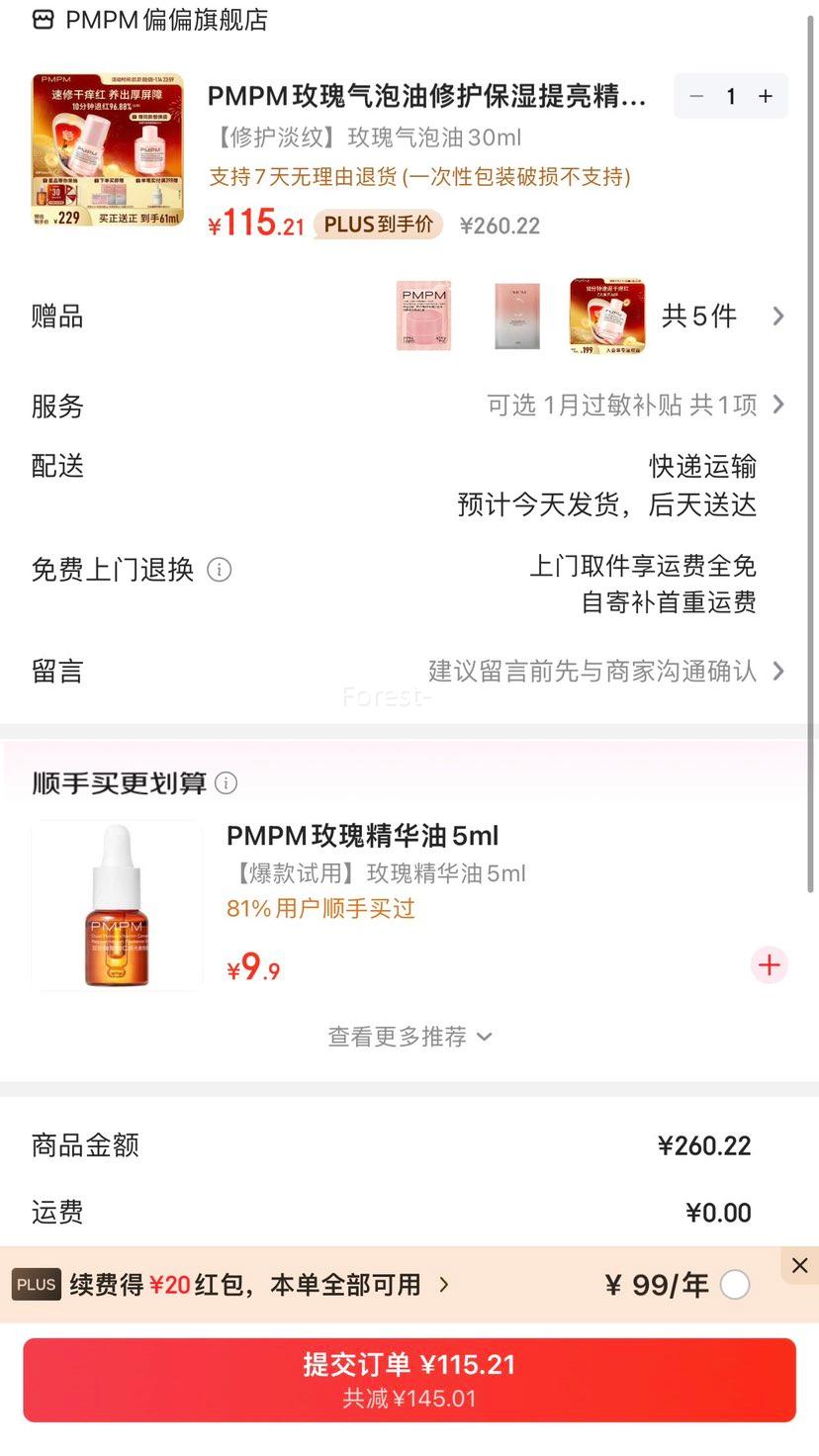This screenshot has width=819, height=1456.
Task: Click the PMPM偏偏旗舰店 store icon
Action: click(x=43, y=19)
